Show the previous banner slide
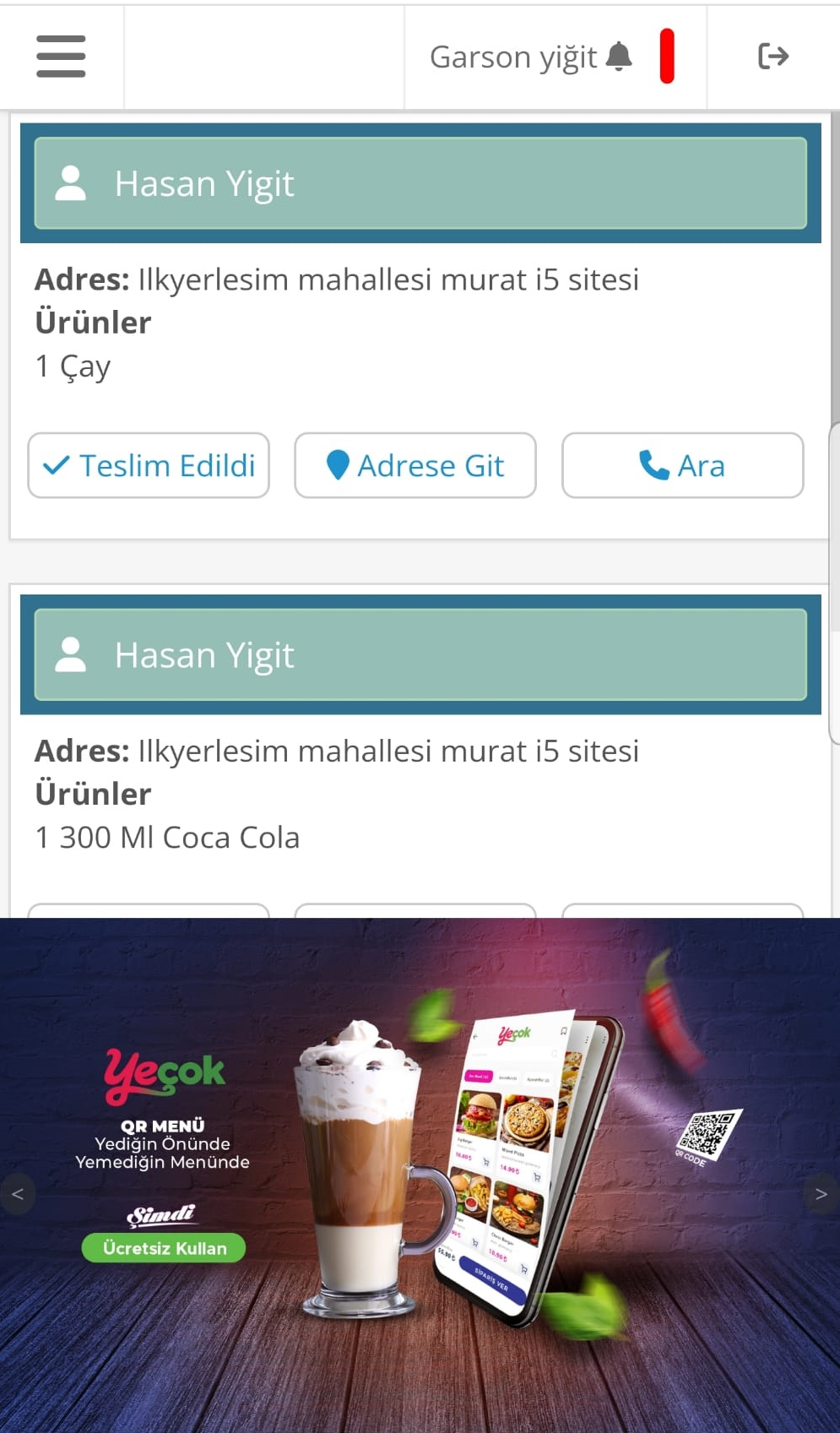The height and width of the screenshot is (1433, 840). pyautogui.click(x=17, y=1194)
